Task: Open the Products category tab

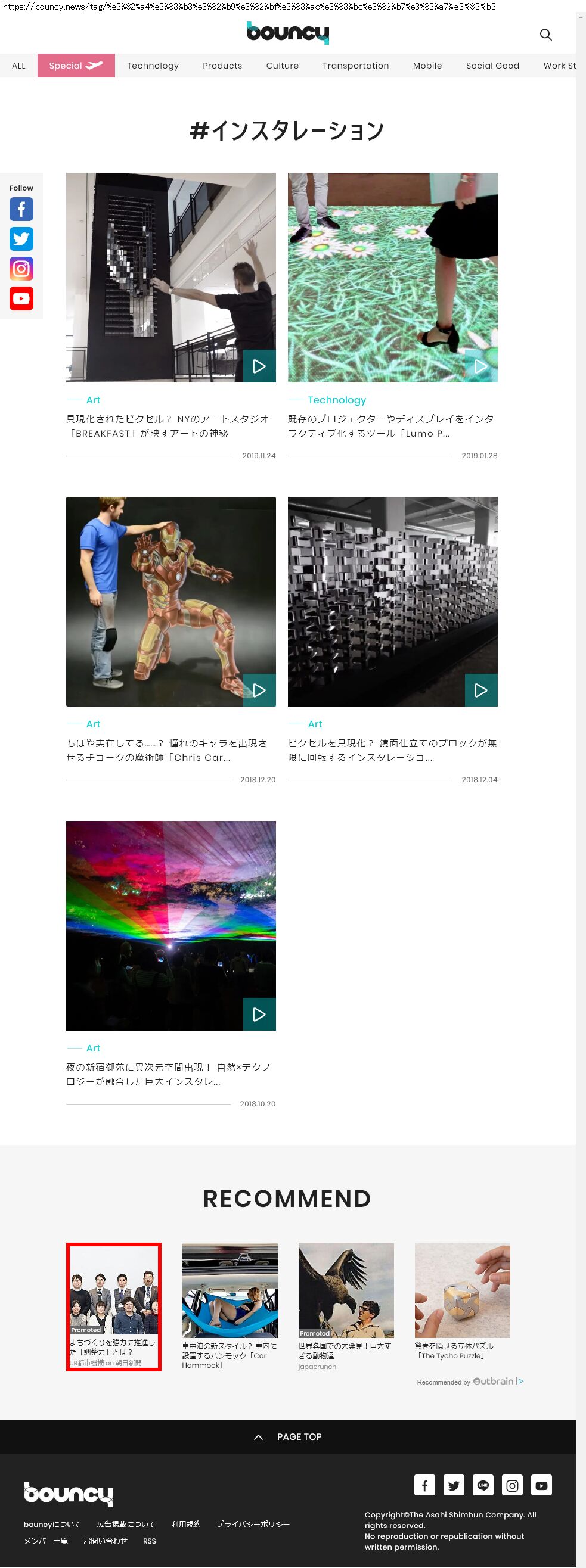Action: [222, 66]
